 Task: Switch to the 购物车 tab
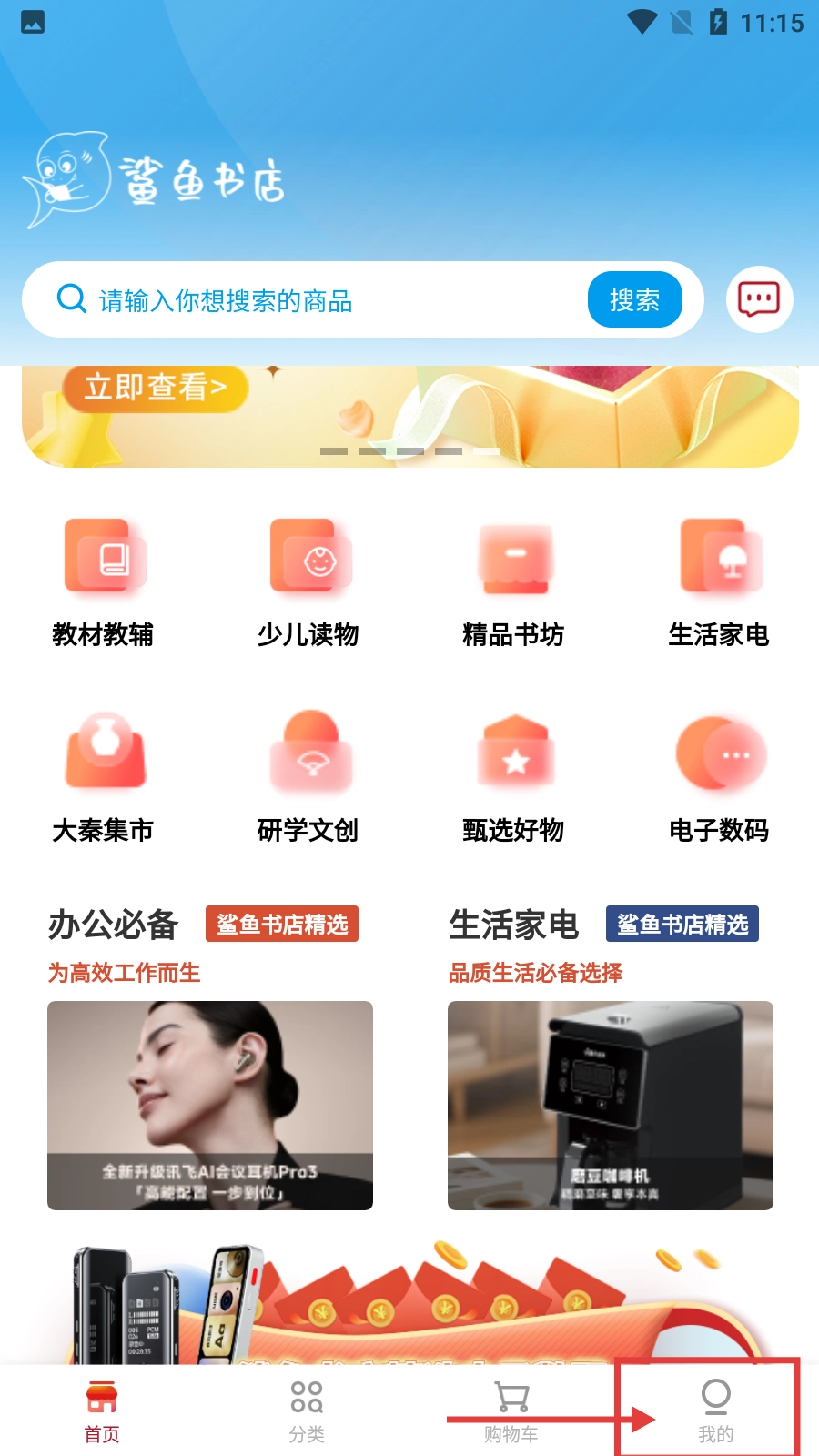click(511, 1411)
